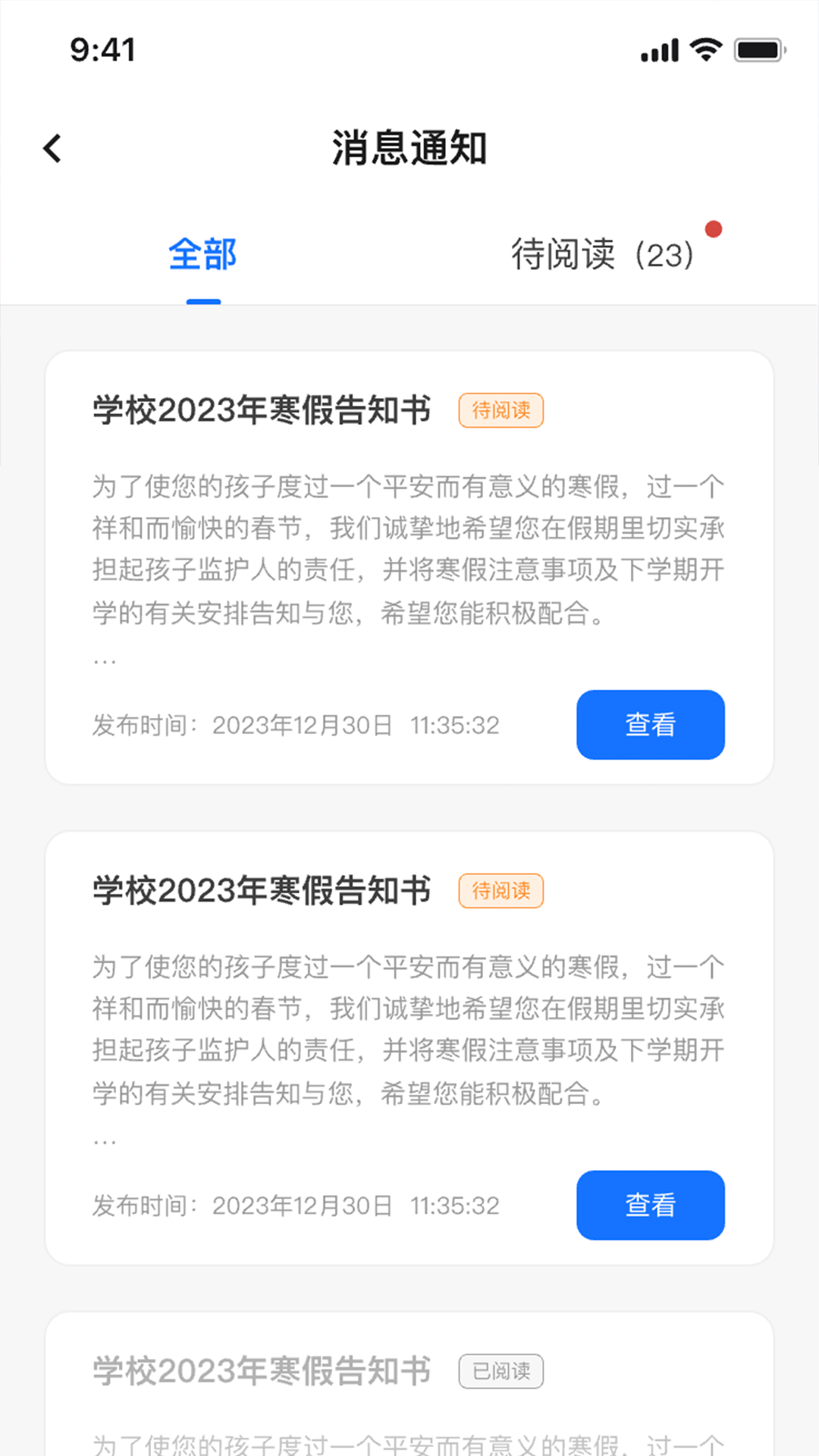The image size is (819, 1456).
Task: Tap the publish time of the first notice
Action: [294, 725]
